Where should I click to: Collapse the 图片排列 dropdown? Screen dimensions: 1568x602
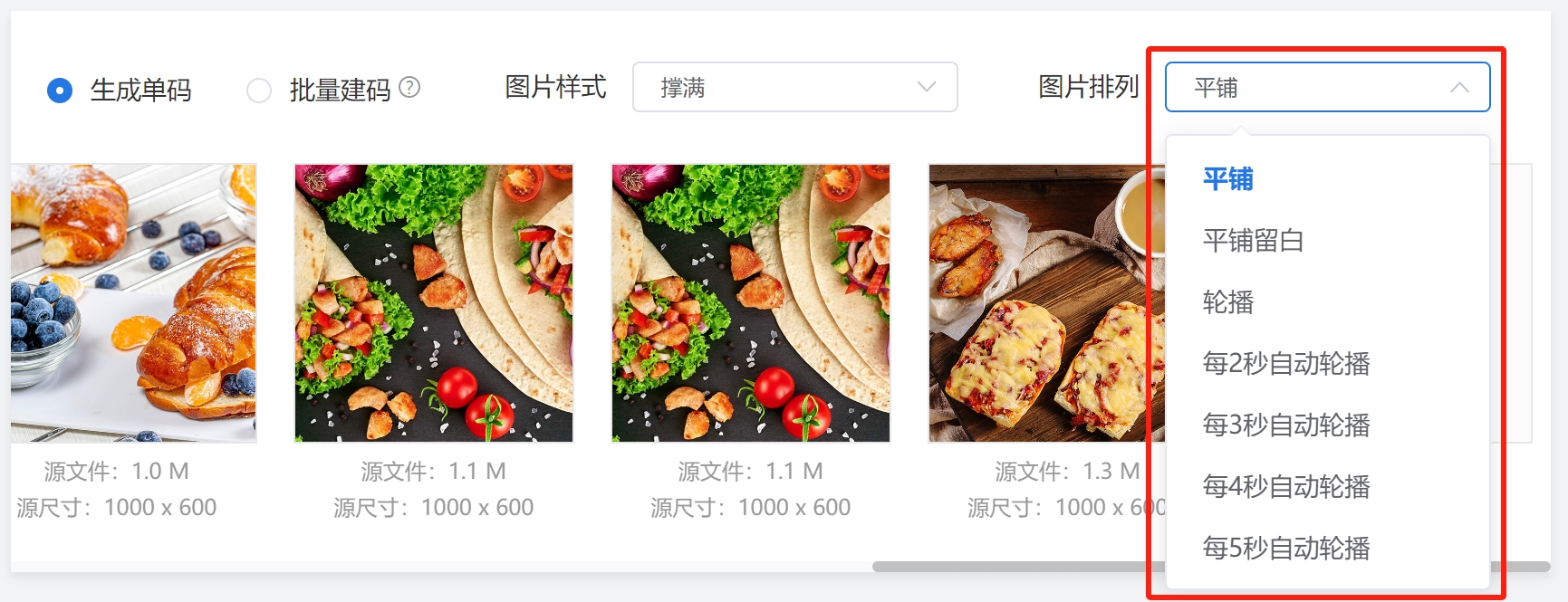pyautogui.click(x=1327, y=87)
